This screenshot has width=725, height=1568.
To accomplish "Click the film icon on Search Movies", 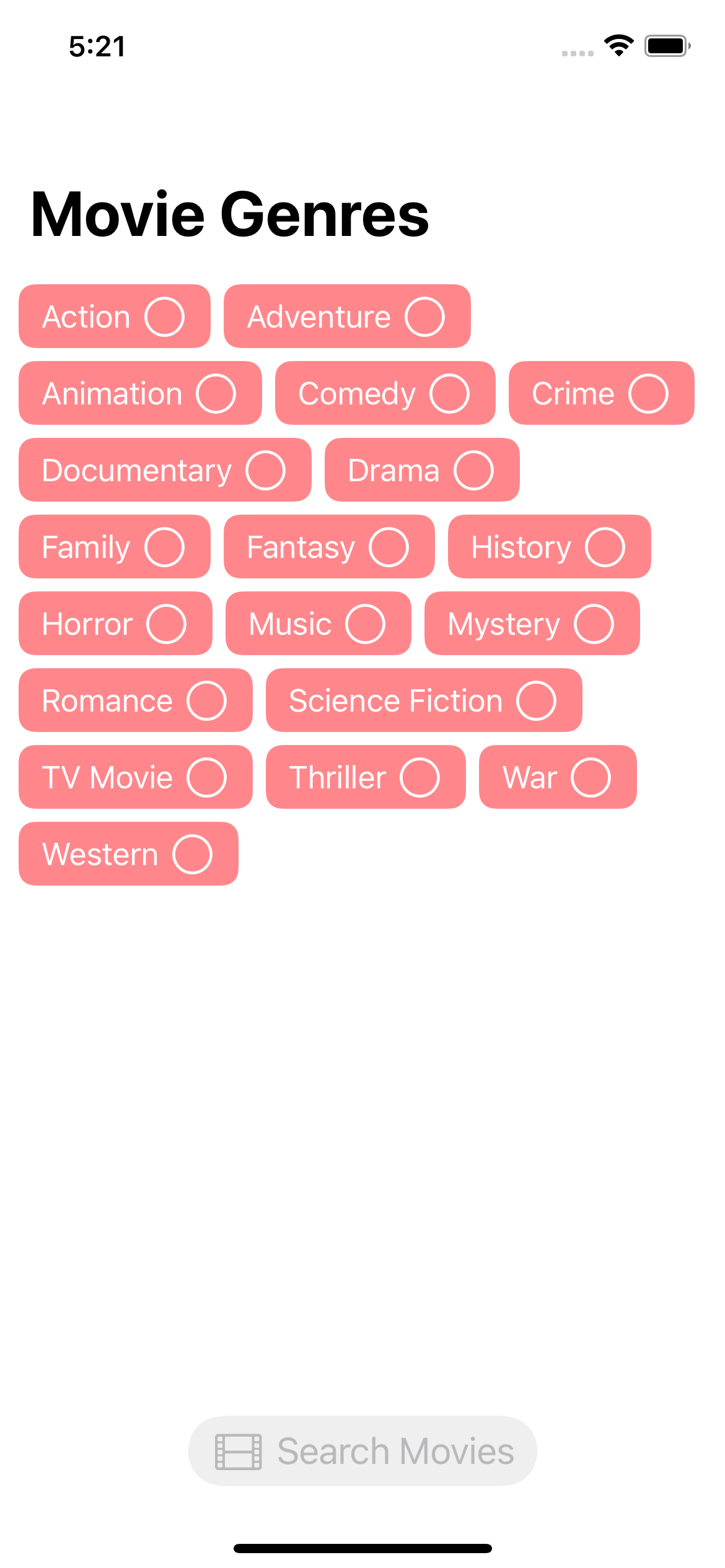I will (237, 1451).
